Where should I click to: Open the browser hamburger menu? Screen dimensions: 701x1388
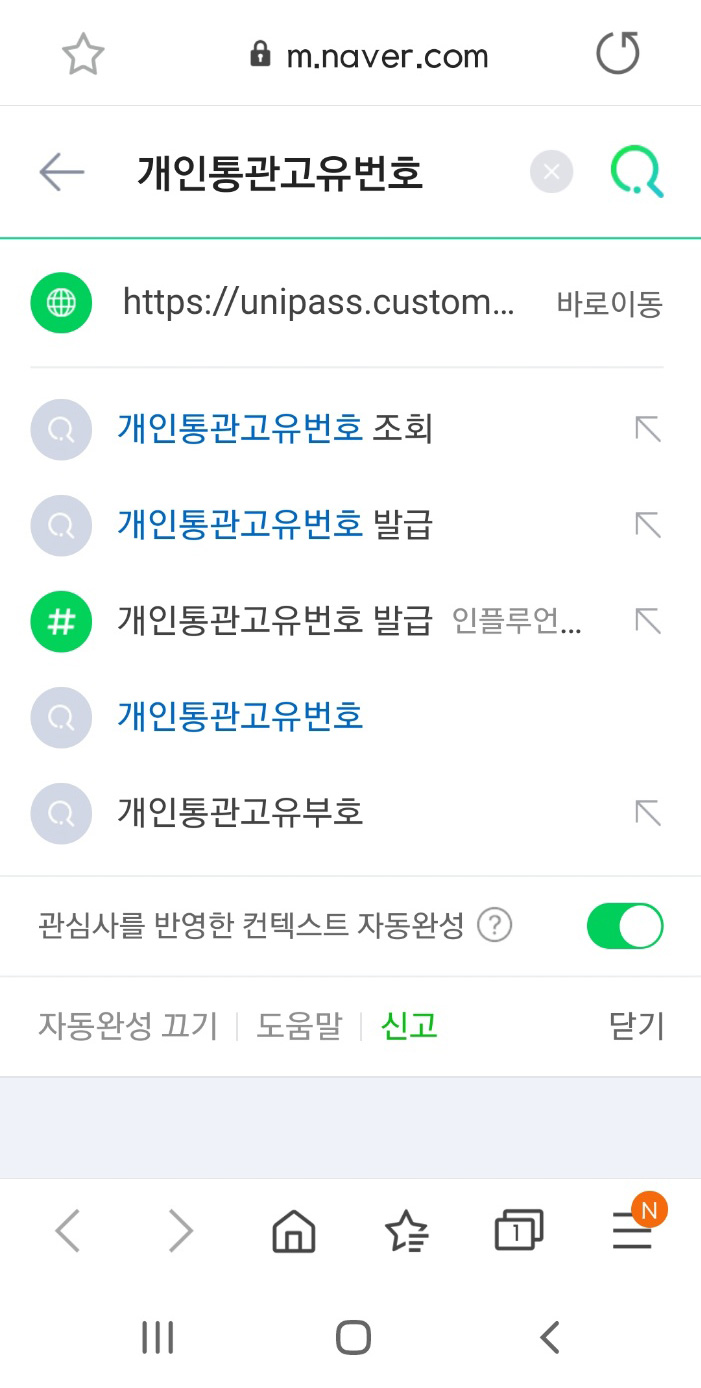[x=632, y=1232]
